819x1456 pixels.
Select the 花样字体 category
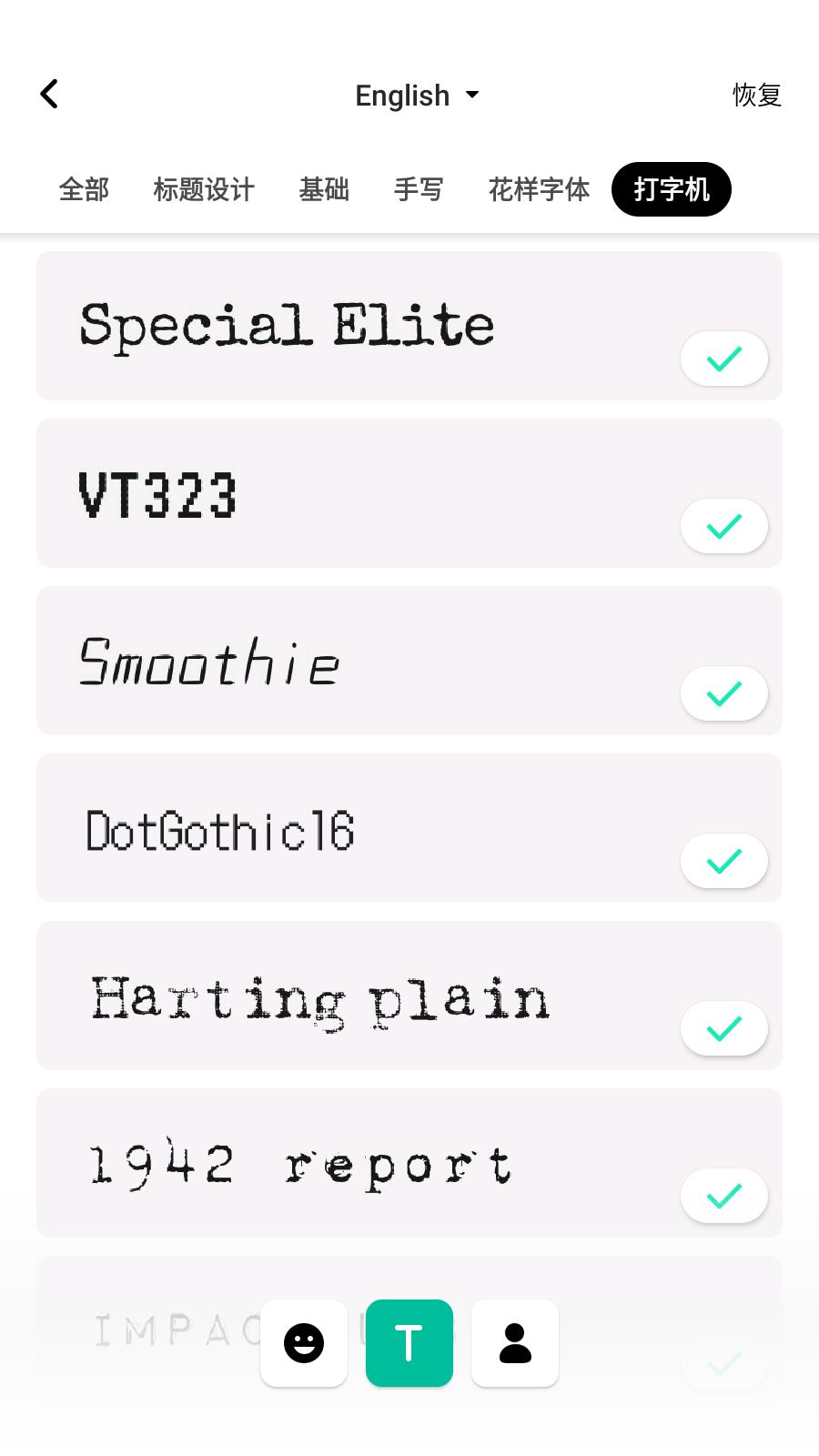[538, 189]
